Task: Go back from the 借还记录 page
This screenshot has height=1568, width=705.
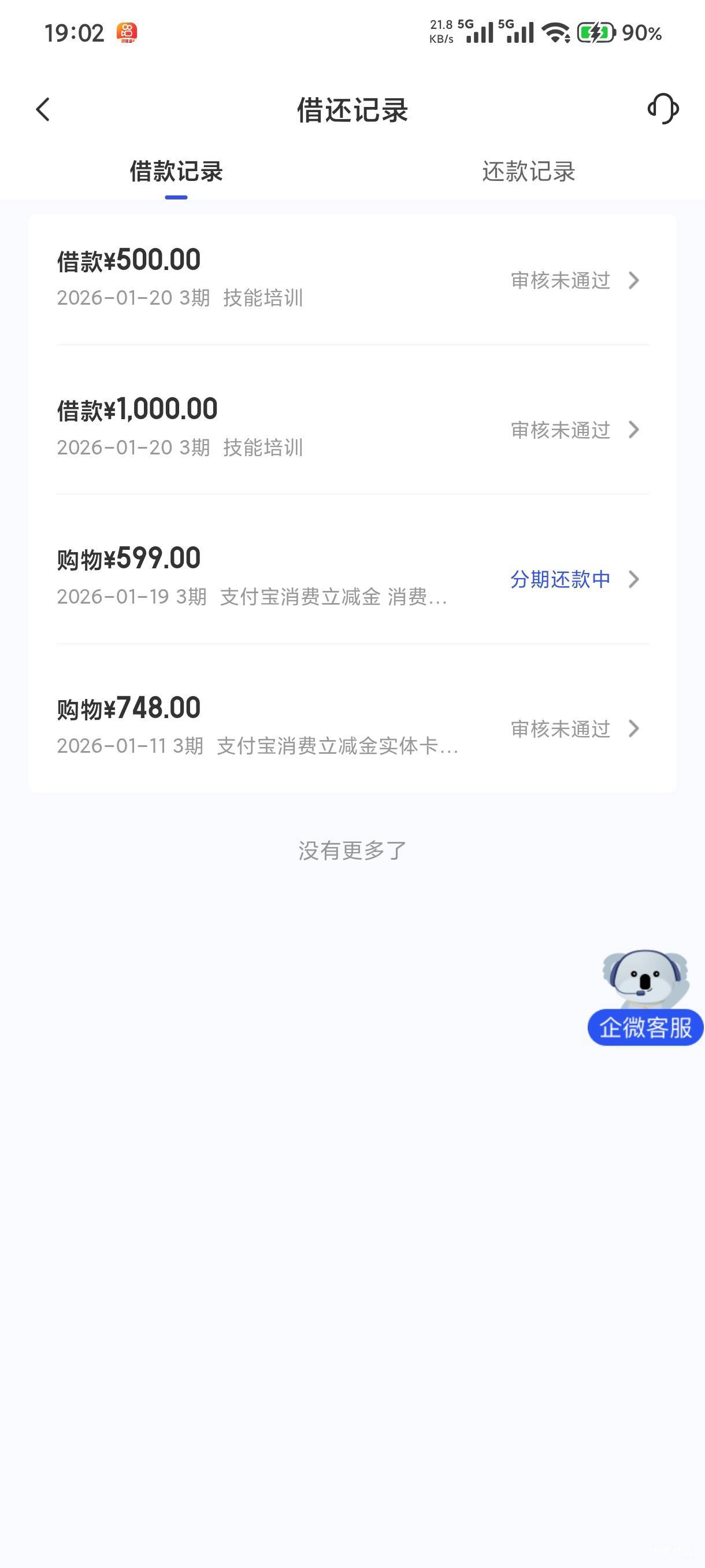Action: [43, 110]
